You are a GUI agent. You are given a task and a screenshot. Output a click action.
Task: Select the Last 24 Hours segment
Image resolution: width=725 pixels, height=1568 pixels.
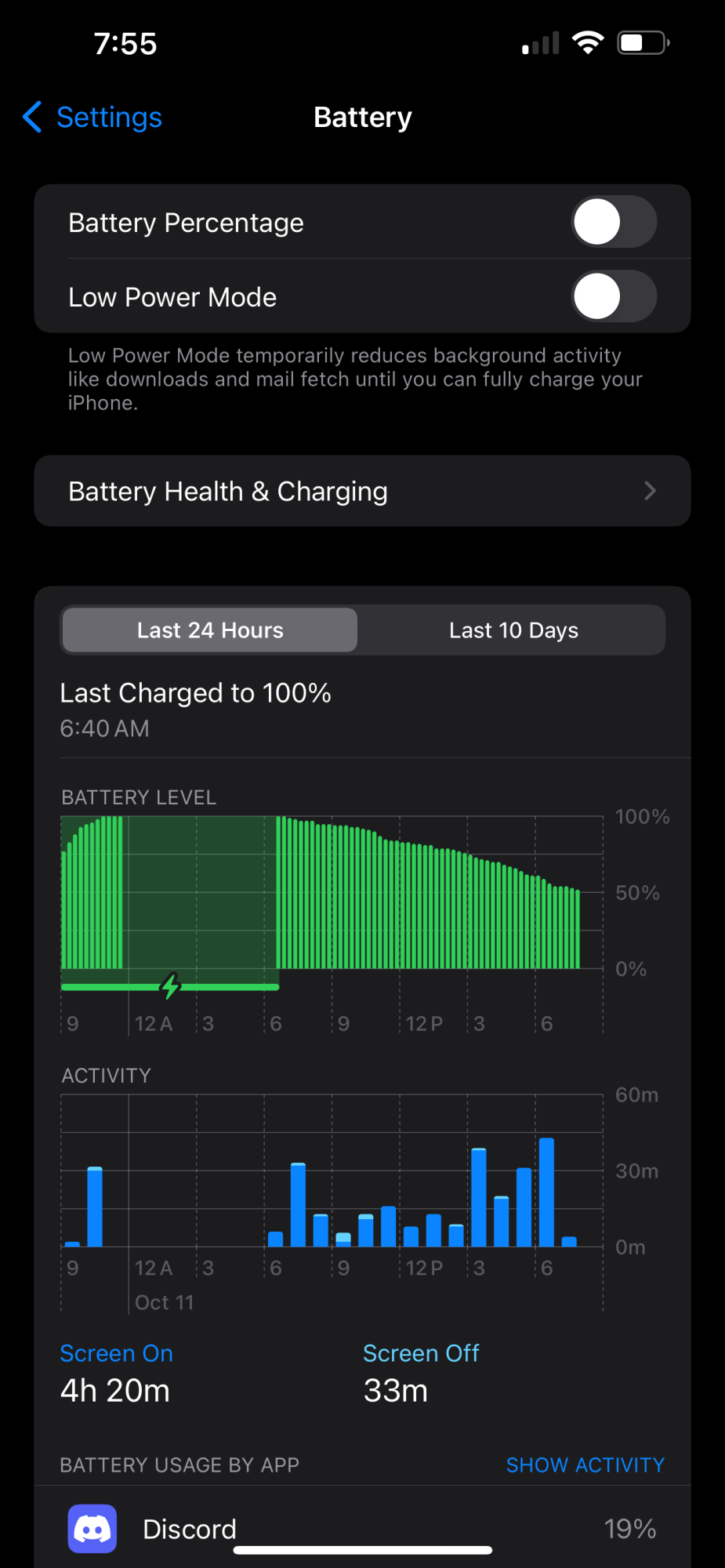point(210,630)
